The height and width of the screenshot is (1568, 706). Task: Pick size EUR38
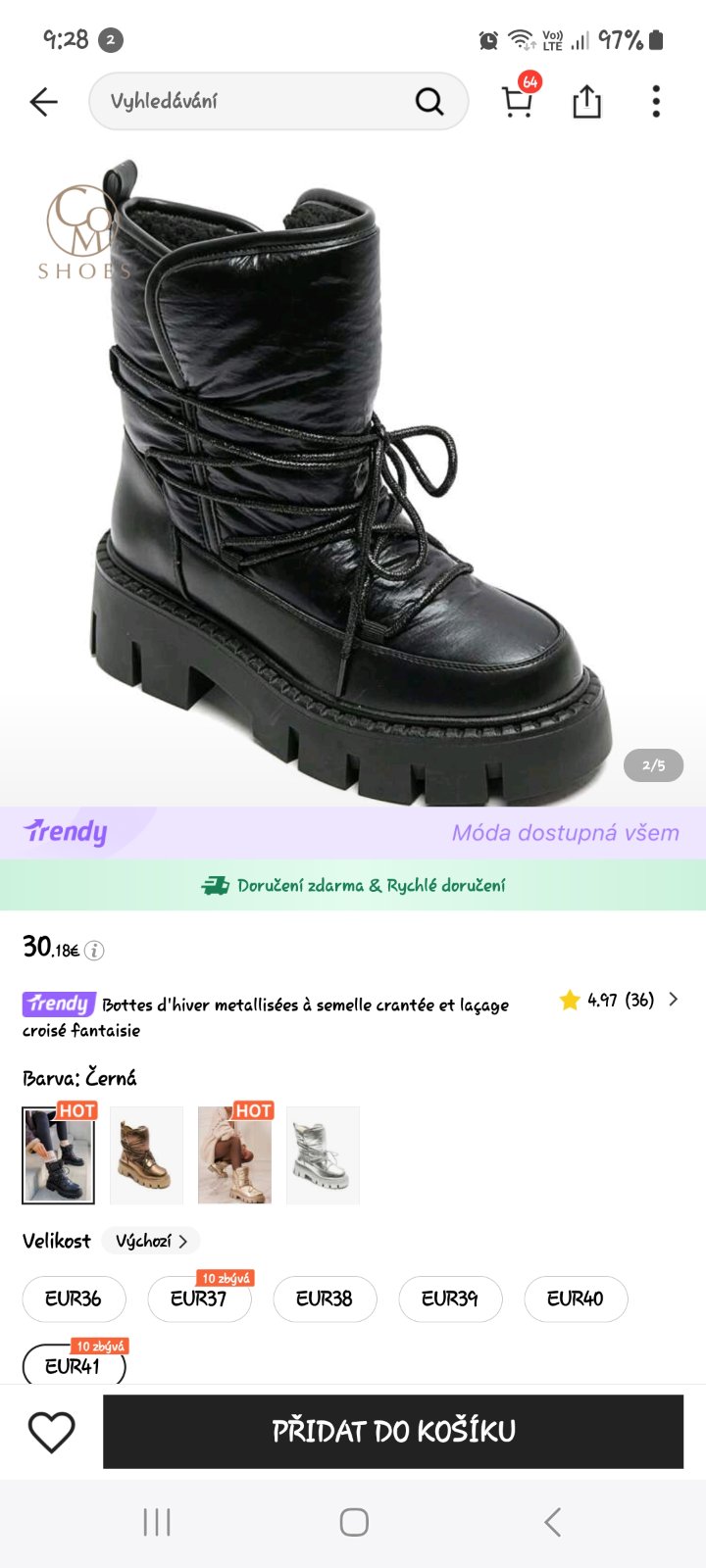[x=325, y=1298]
